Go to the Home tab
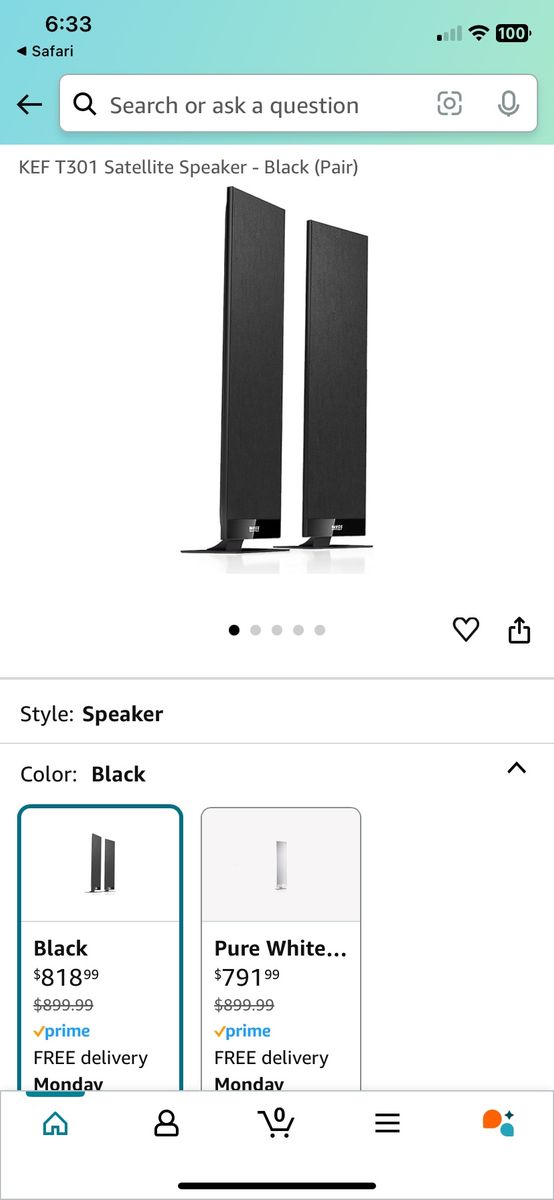The image size is (554, 1200). (x=55, y=1123)
